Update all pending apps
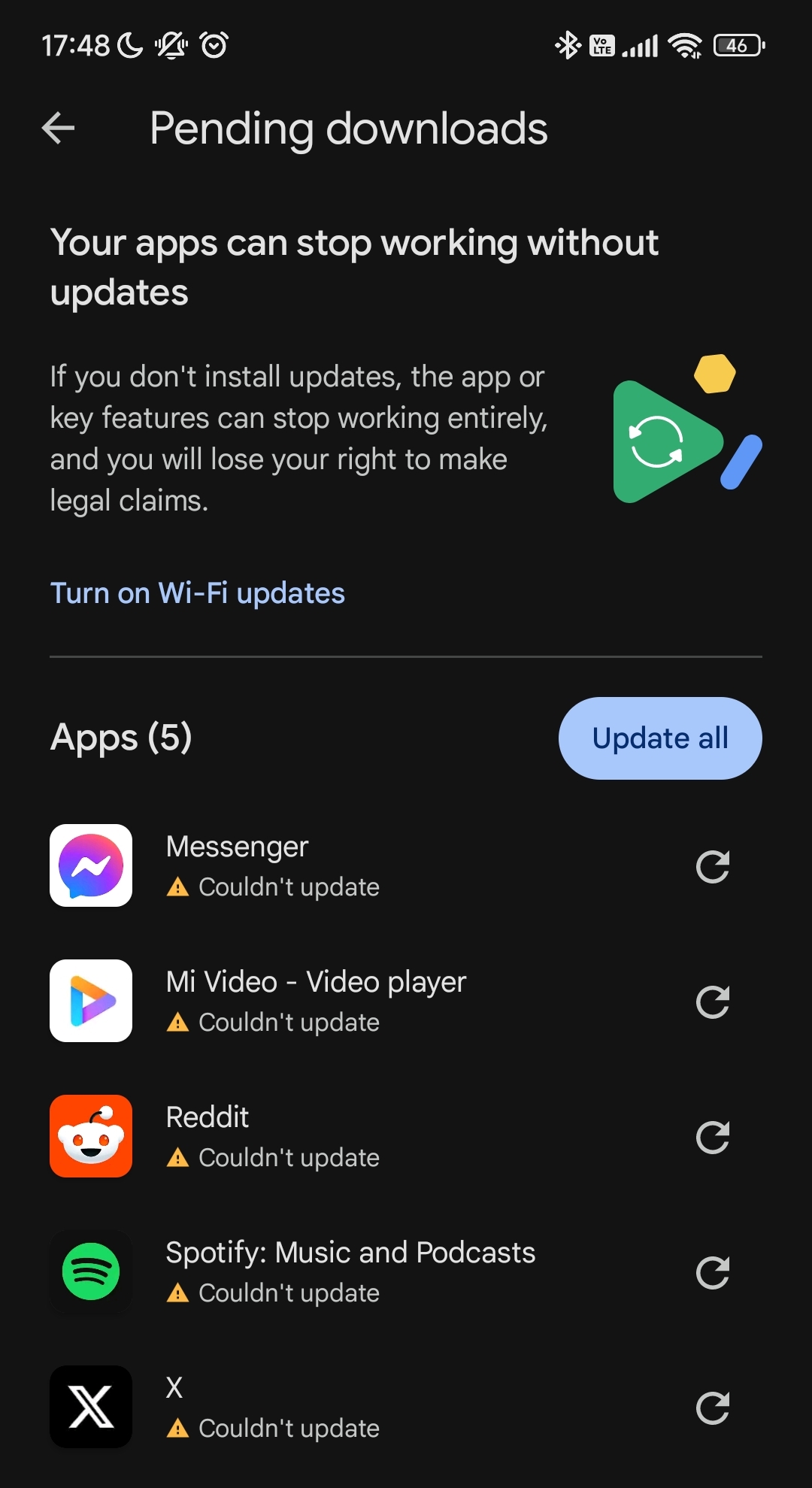Viewport: 812px width, 1488px height. click(659, 738)
